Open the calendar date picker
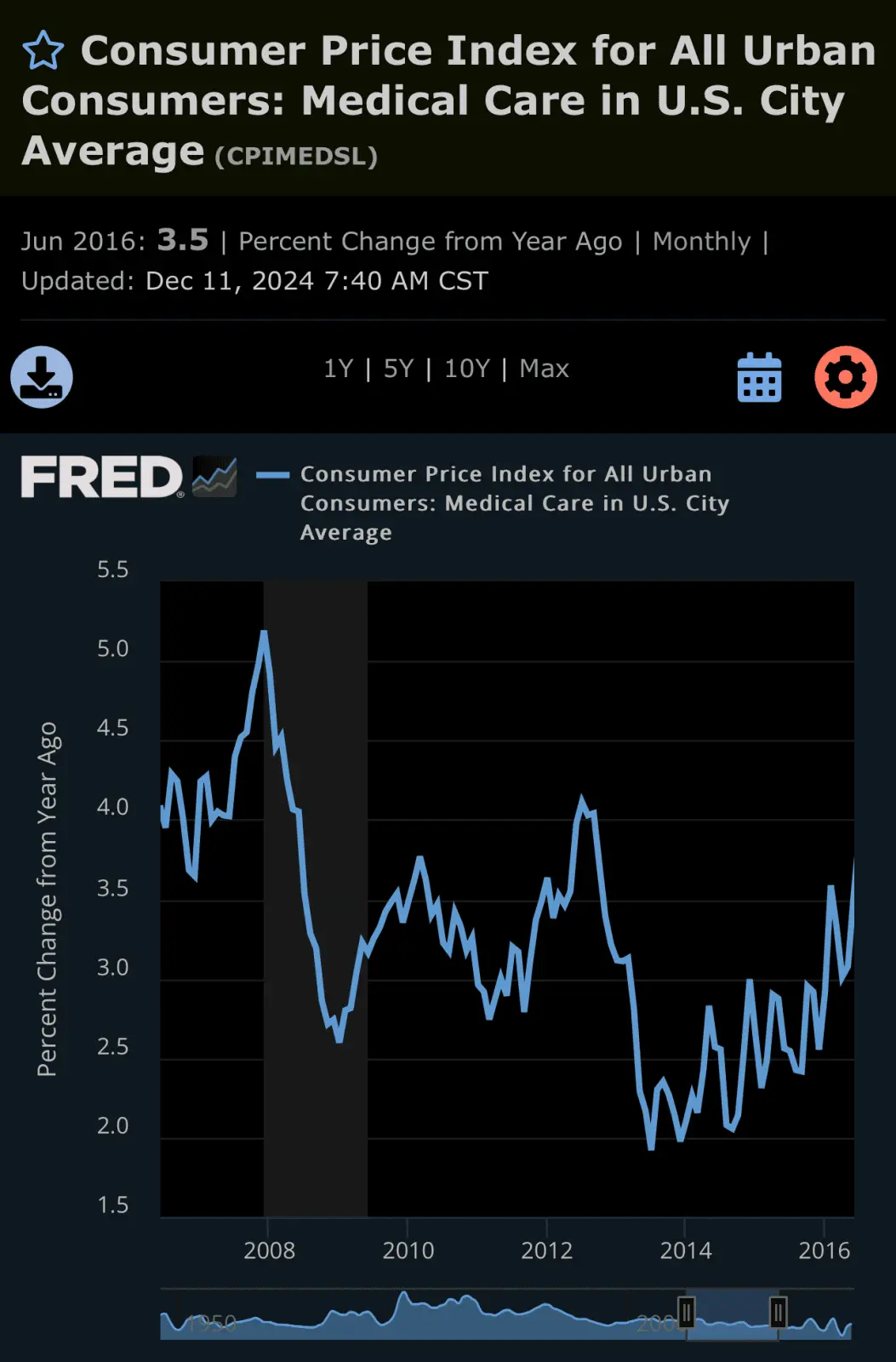The width and height of the screenshot is (896, 1362). click(759, 377)
